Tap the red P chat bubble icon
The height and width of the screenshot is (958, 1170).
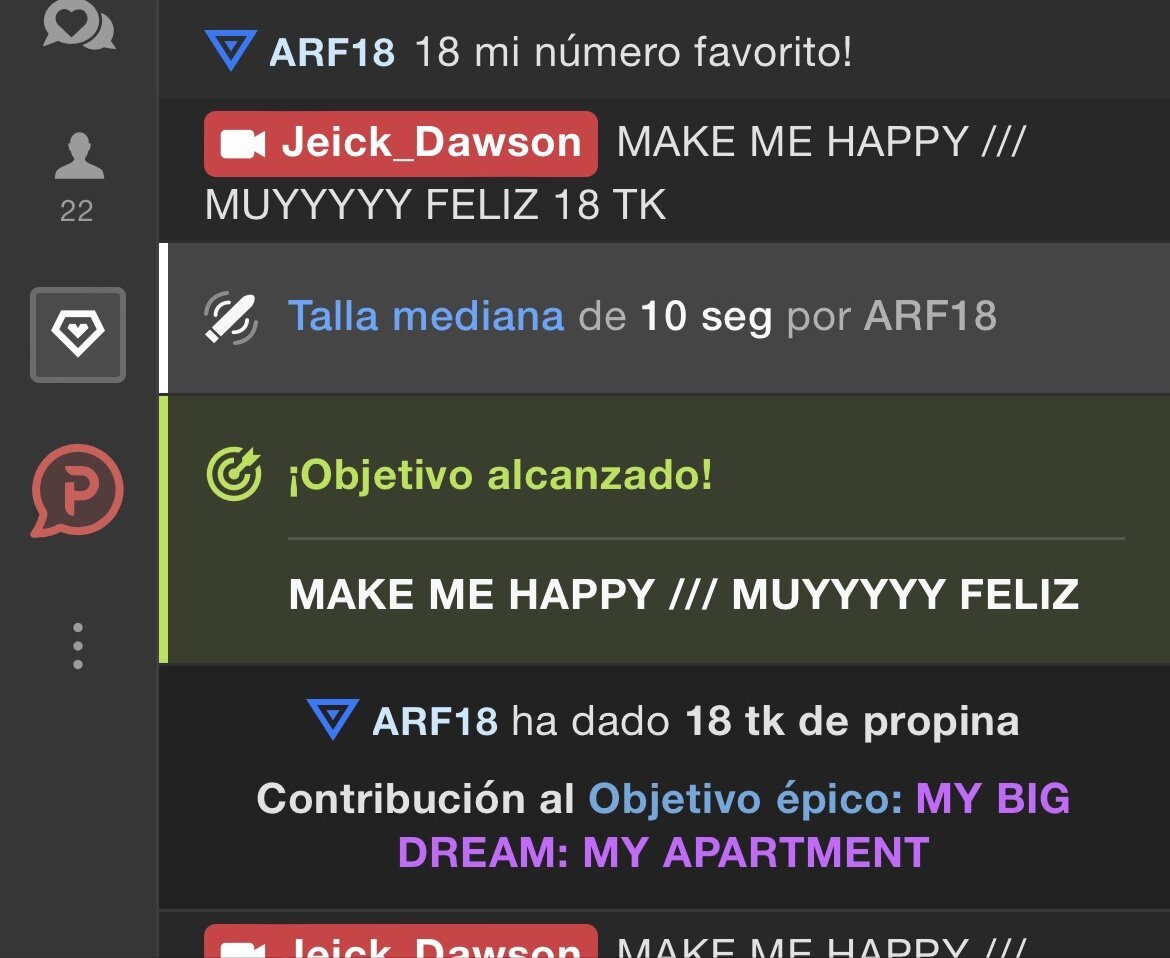78,490
